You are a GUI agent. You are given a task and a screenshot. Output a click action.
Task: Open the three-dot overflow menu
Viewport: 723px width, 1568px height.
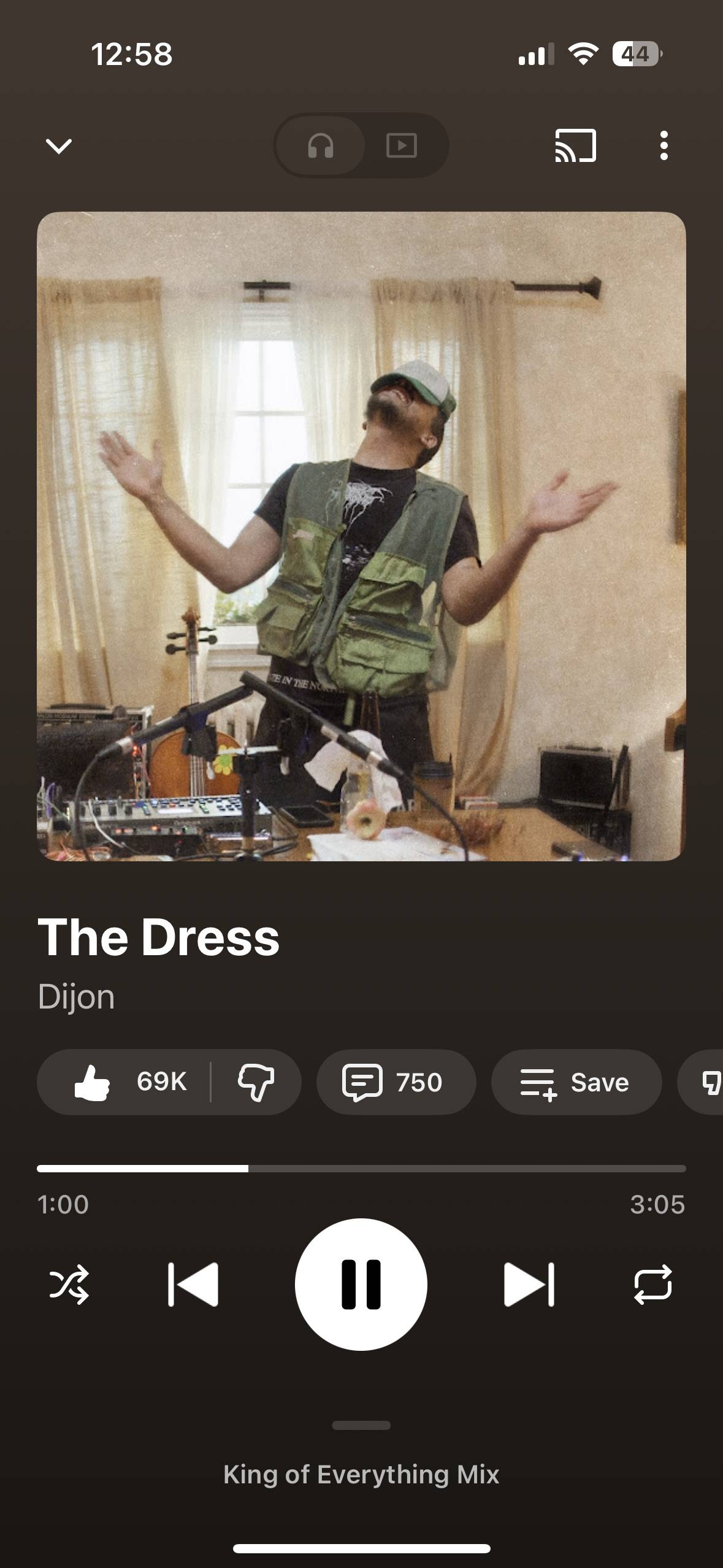coord(664,146)
